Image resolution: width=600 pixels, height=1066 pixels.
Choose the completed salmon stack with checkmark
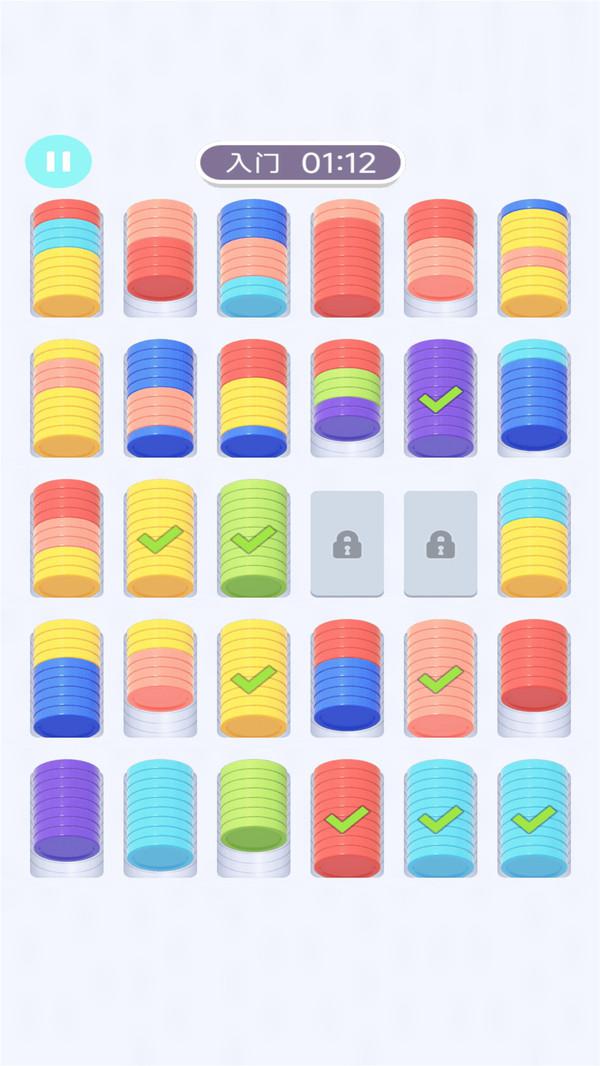tap(440, 678)
